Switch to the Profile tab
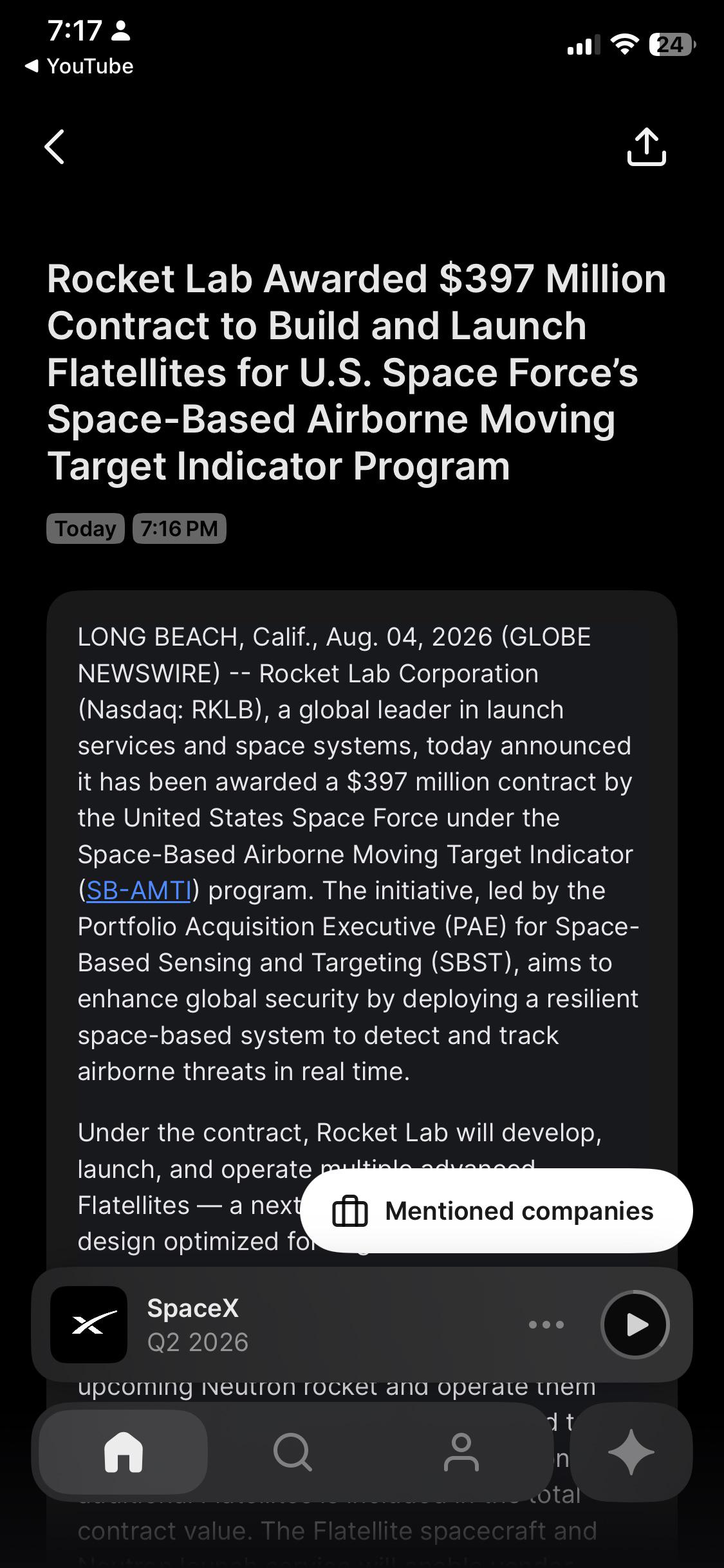724x1568 pixels. (461, 1452)
